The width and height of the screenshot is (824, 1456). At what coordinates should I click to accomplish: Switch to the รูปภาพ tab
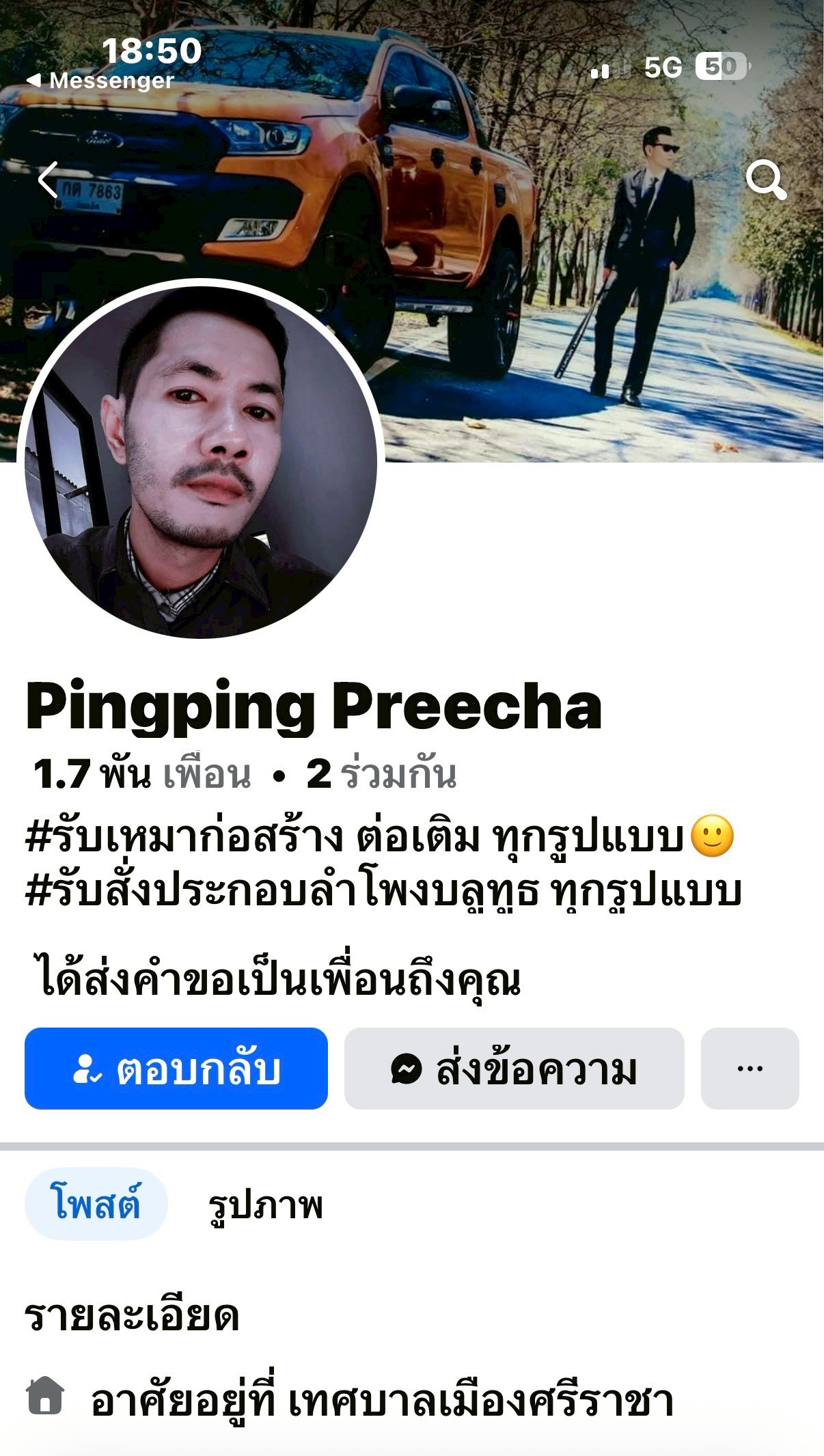coord(265,1205)
